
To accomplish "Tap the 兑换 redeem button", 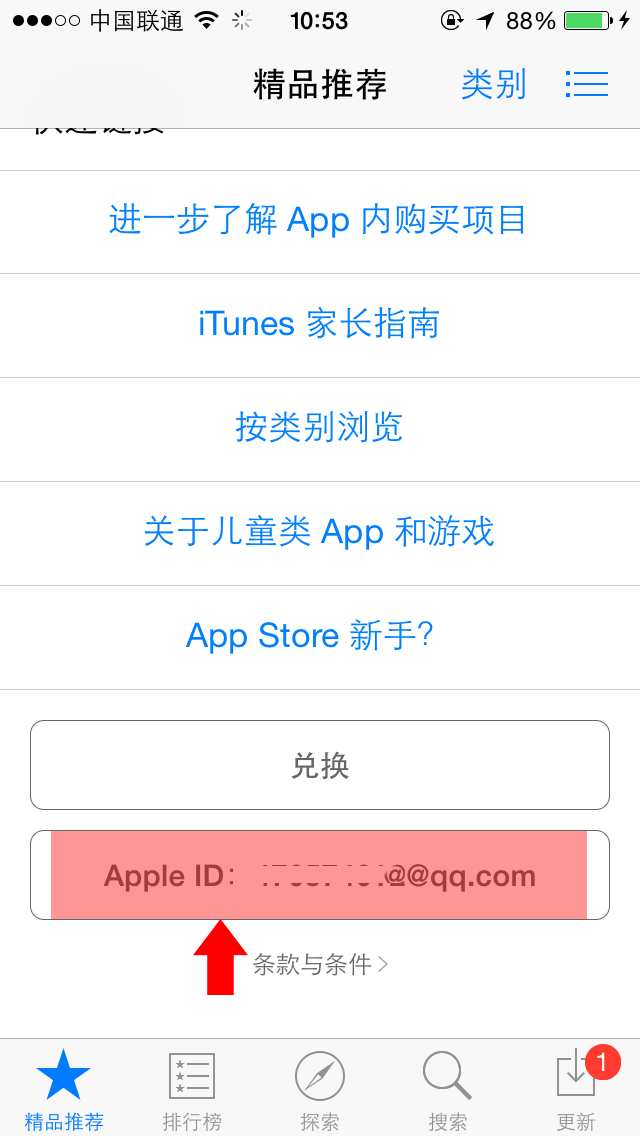I will point(320,765).
